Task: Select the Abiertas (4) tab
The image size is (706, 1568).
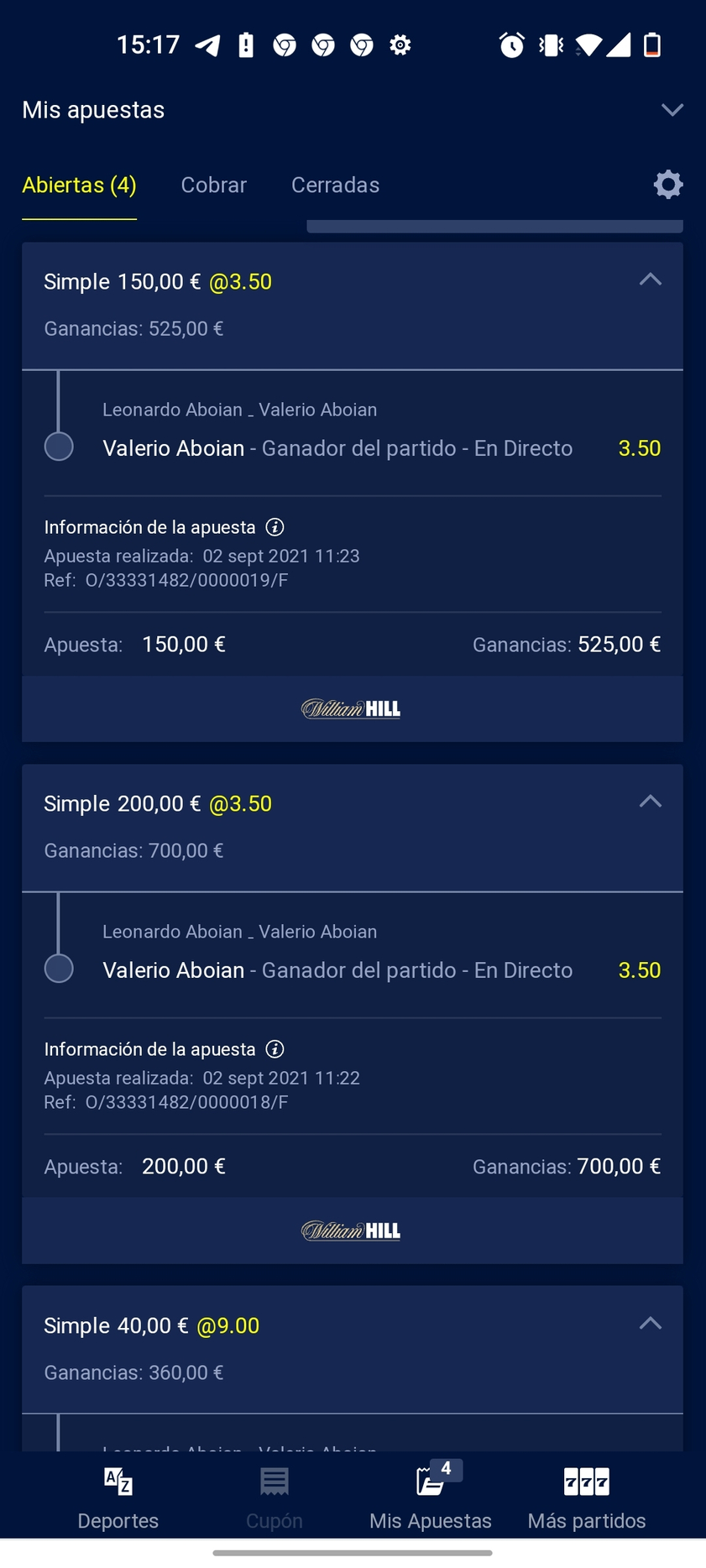Action: [x=79, y=185]
